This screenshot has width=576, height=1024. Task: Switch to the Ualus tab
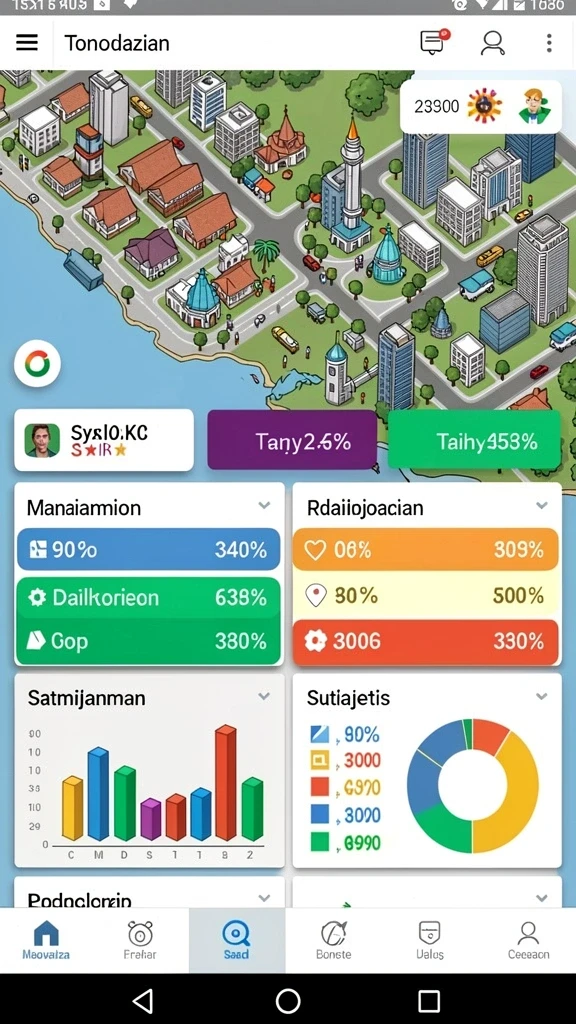(430, 940)
